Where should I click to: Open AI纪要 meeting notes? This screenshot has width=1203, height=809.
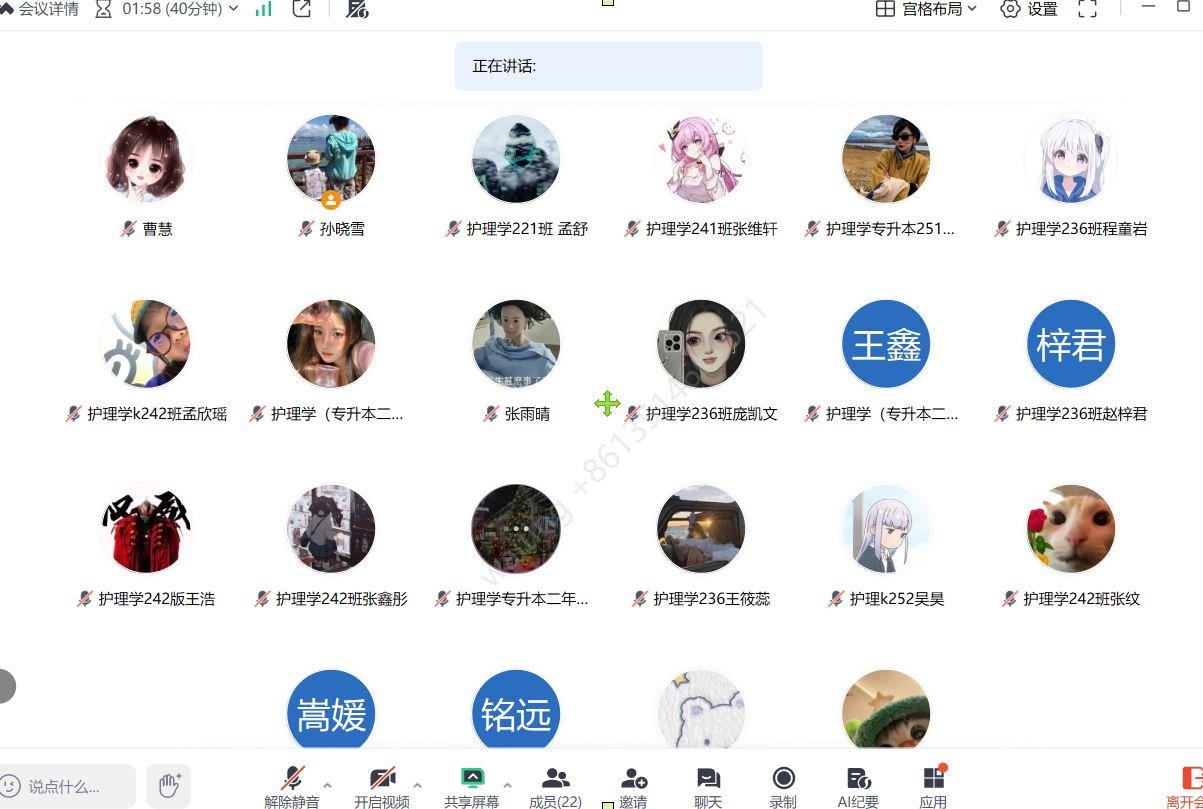click(858, 786)
